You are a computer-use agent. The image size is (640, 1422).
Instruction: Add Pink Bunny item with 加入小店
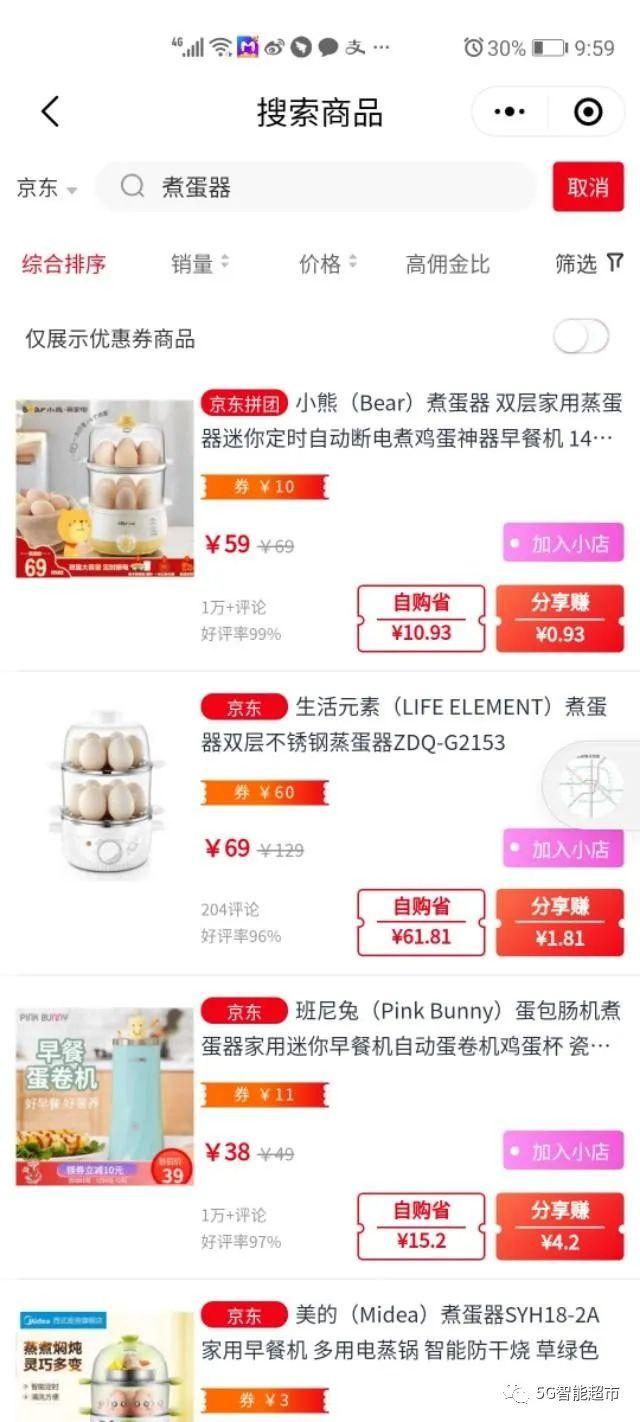tap(563, 1152)
